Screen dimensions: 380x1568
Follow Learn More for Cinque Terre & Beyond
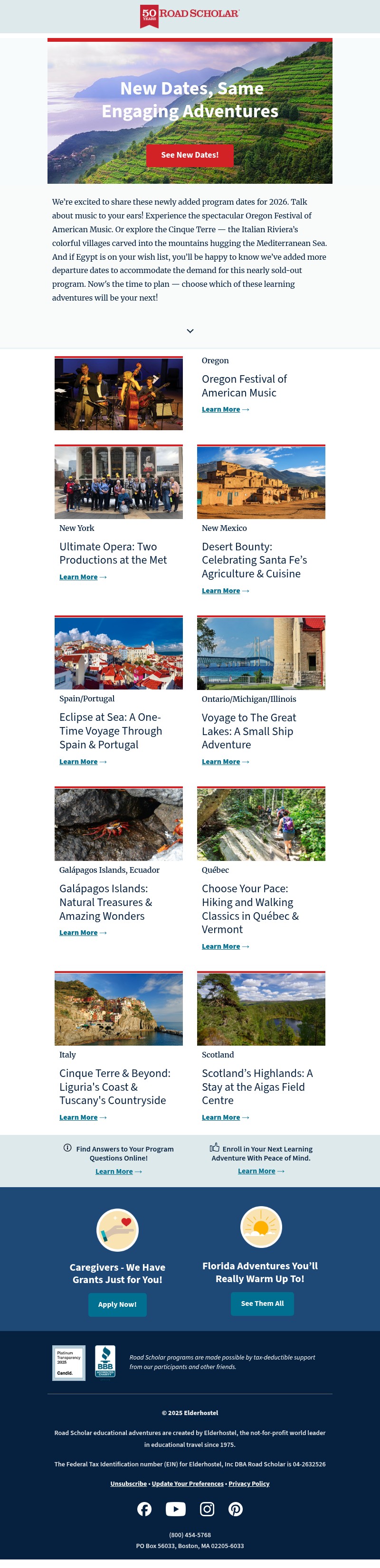coord(78,1117)
